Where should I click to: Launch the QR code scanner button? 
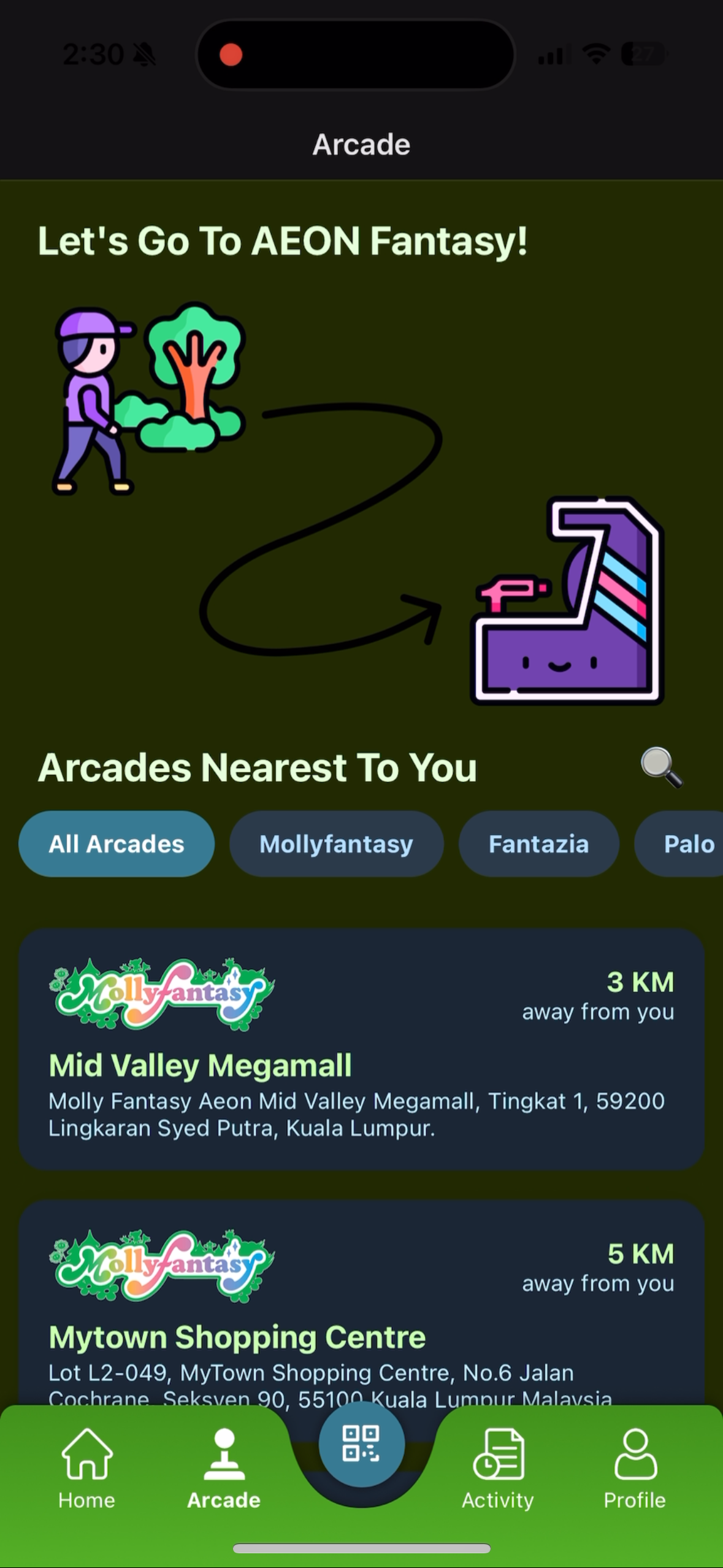(x=361, y=1443)
